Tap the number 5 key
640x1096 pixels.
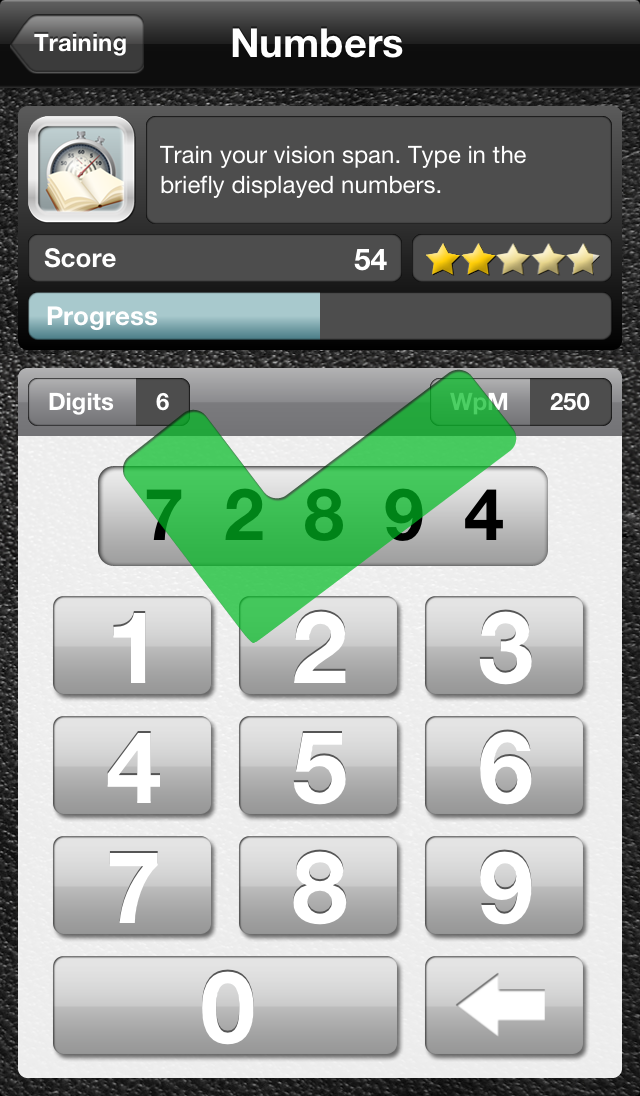tap(319, 766)
